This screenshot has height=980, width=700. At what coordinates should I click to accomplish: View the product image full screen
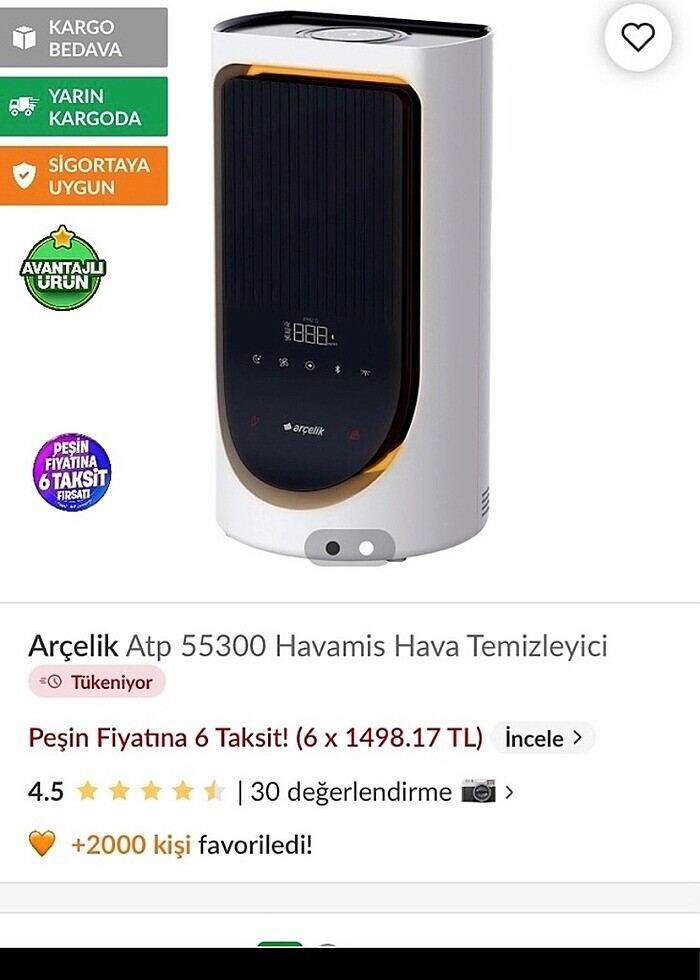pyautogui.click(x=350, y=290)
